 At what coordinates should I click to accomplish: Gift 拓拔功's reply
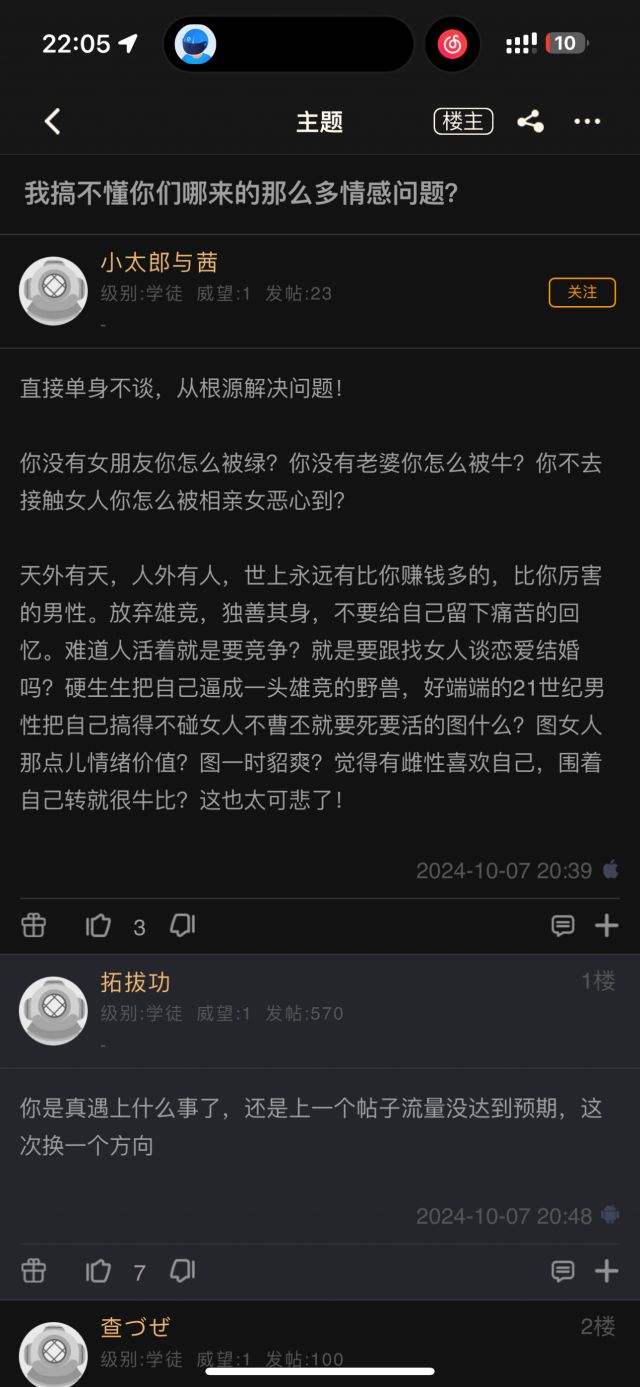[x=34, y=1271]
